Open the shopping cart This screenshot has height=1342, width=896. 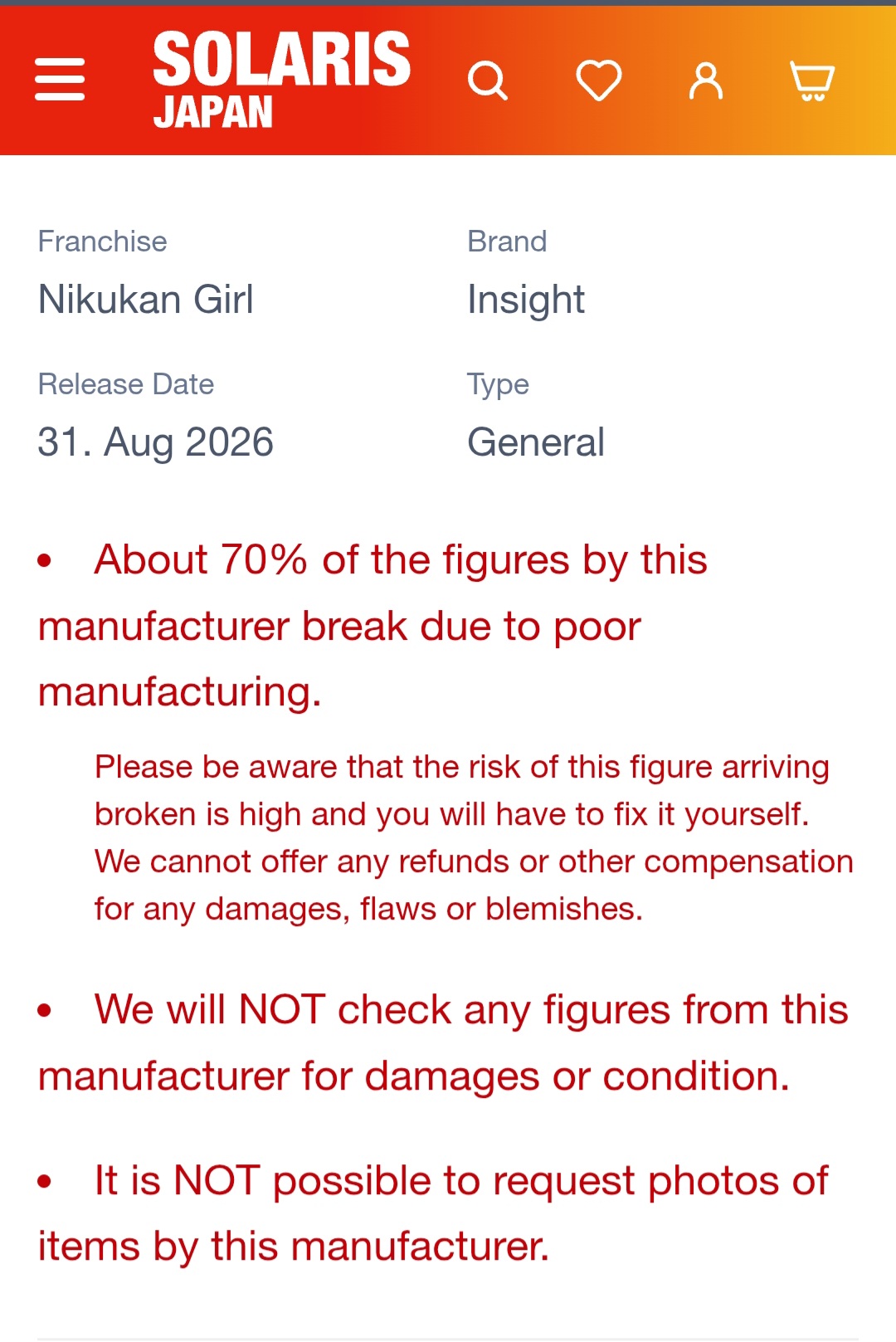coord(812,81)
